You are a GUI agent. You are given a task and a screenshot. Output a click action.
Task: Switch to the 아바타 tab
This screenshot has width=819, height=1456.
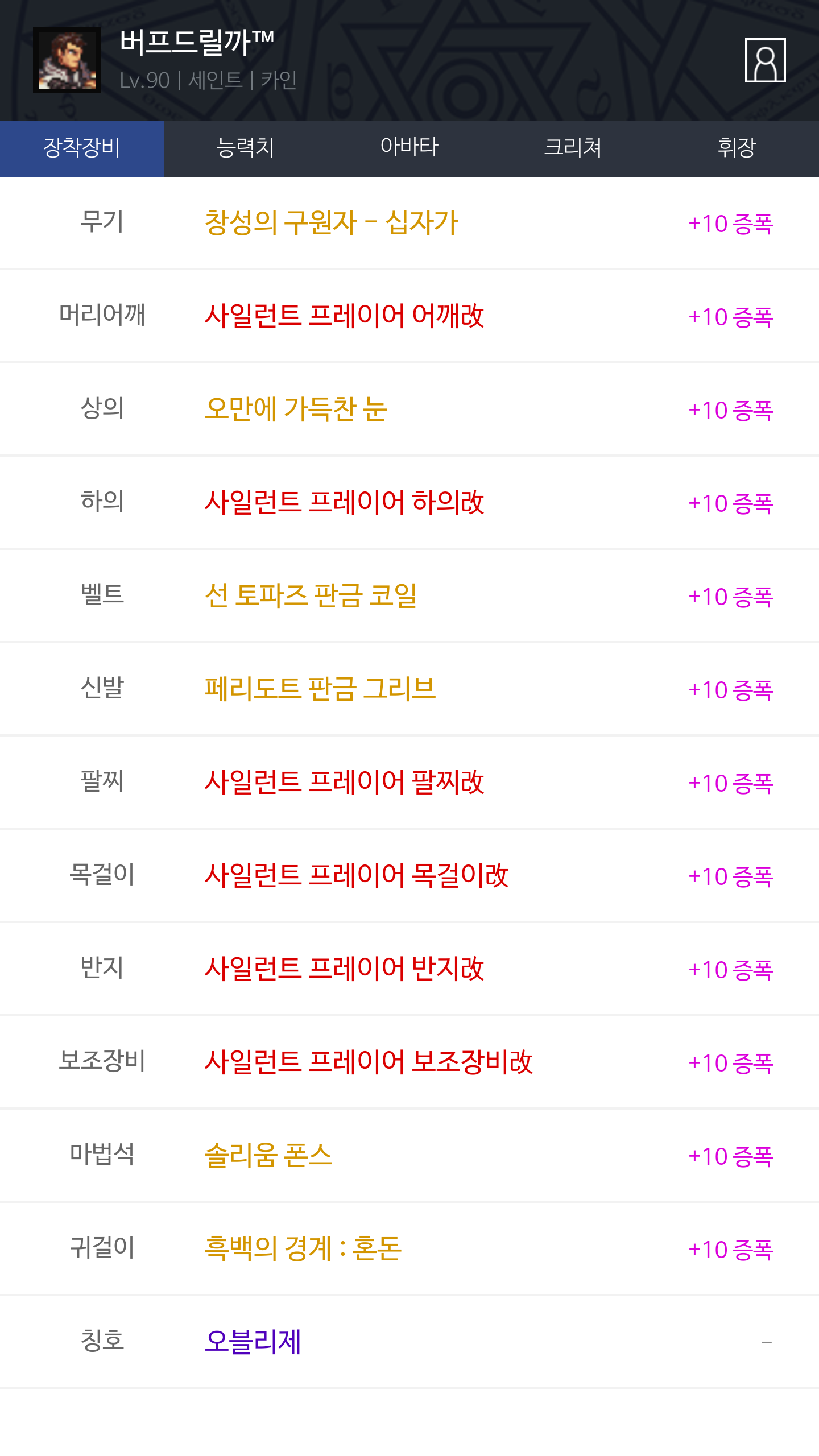click(x=409, y=148)
